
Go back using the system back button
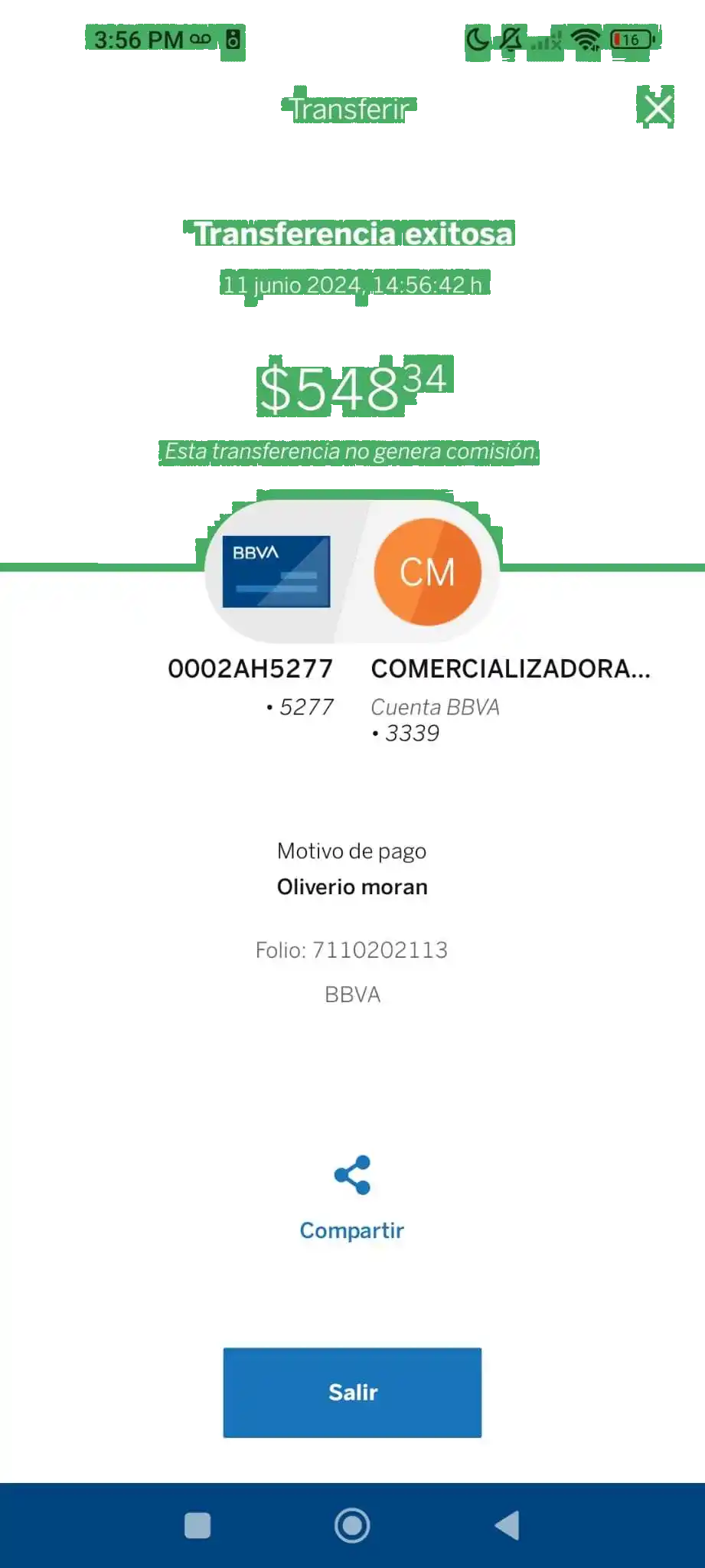[507, 1525]
